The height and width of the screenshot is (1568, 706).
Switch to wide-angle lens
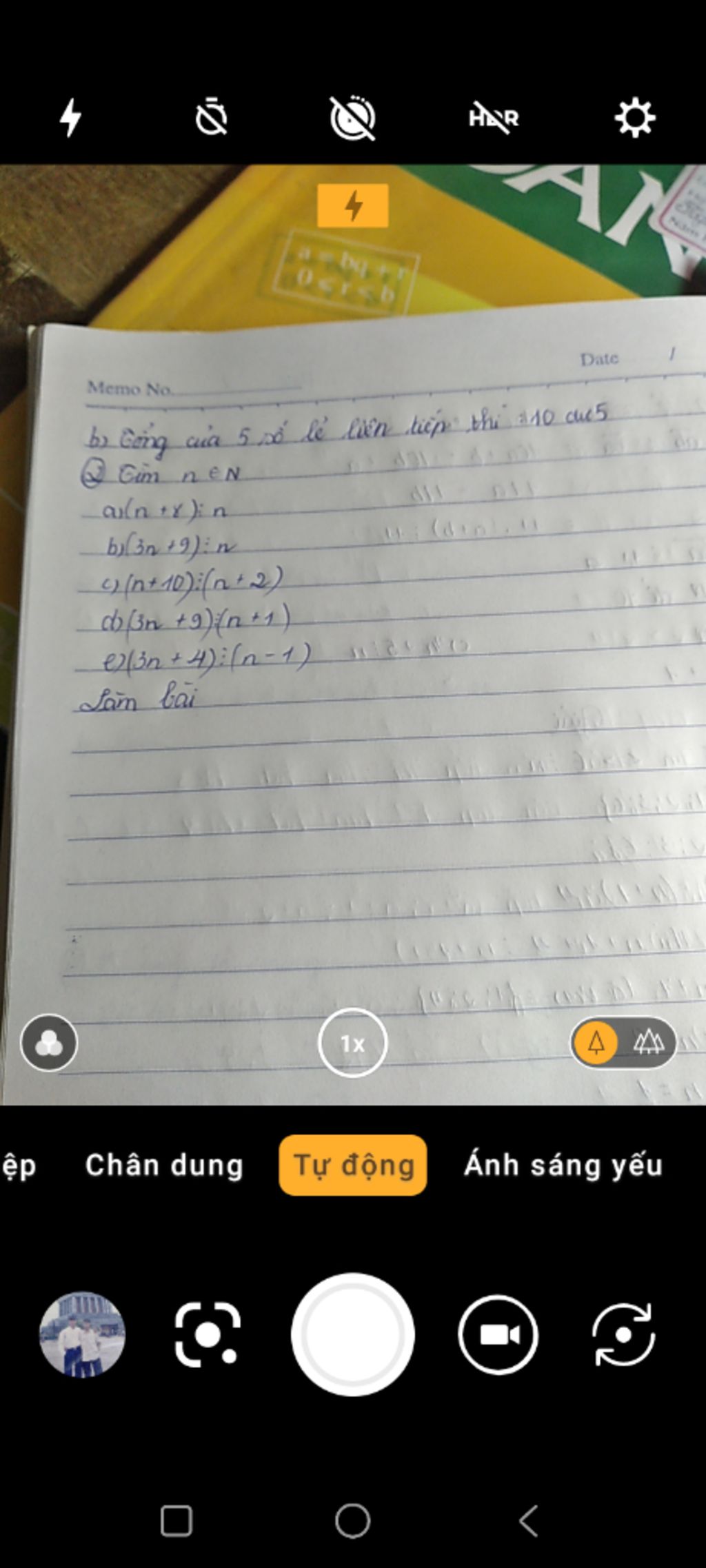649,1043
